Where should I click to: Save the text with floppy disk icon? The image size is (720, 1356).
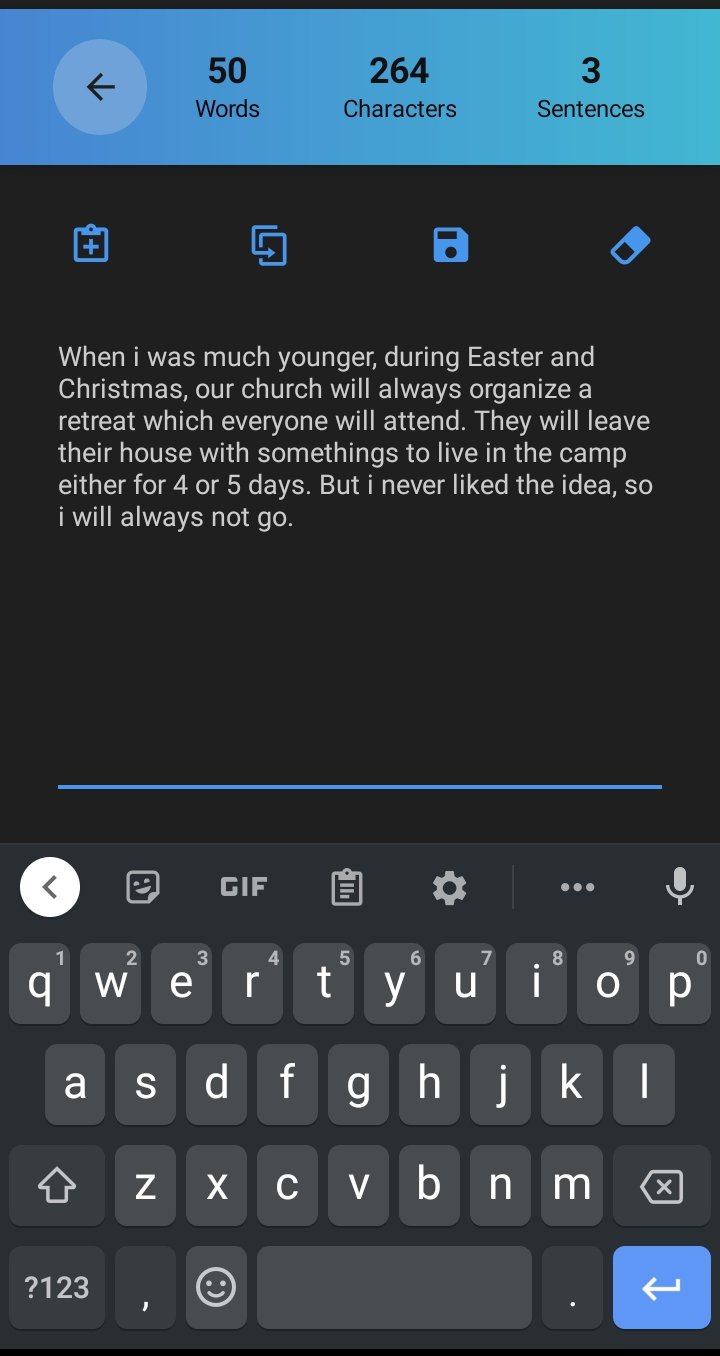pos(450,245)
